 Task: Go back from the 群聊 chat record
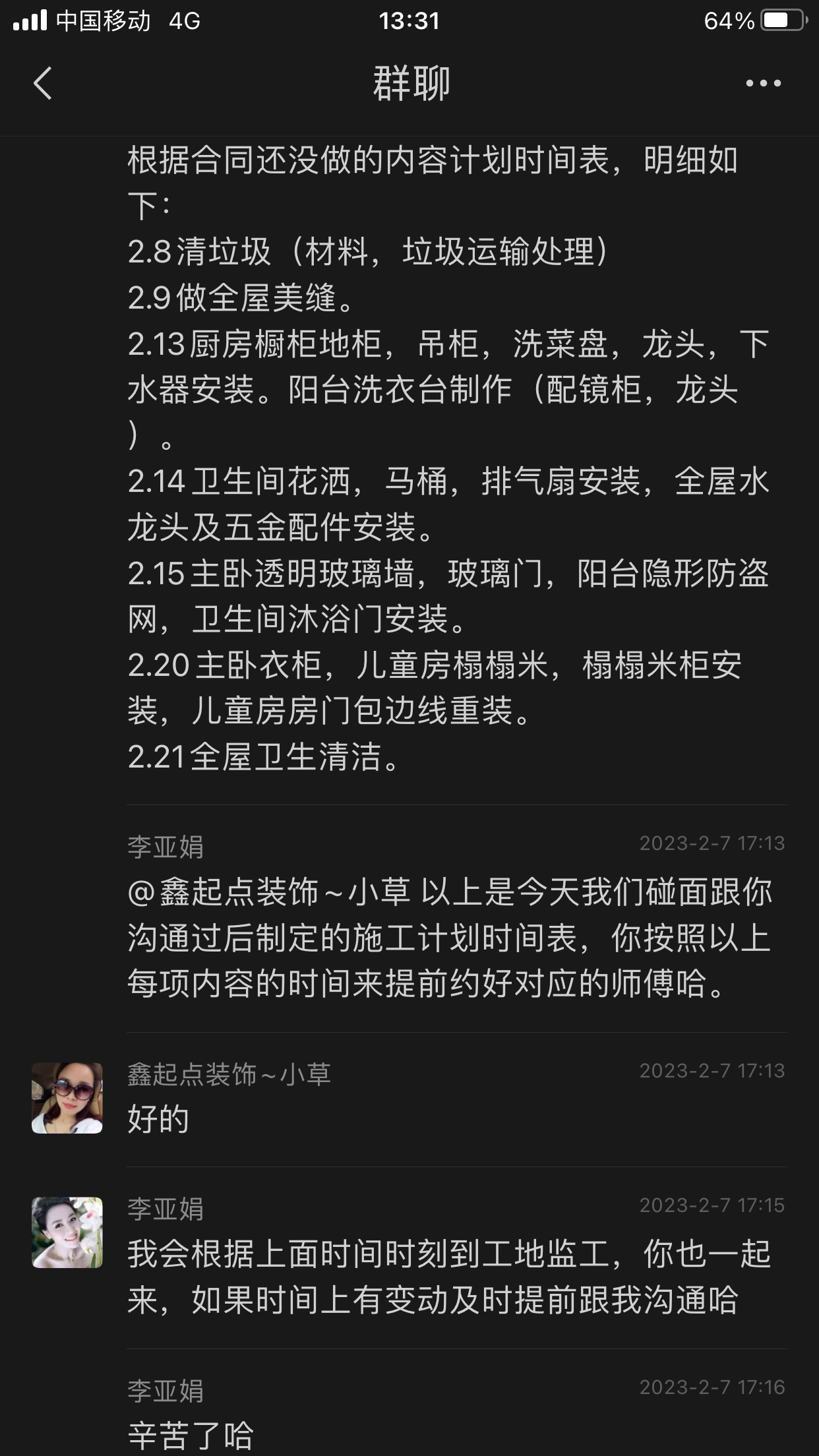(x=43, y=84)
